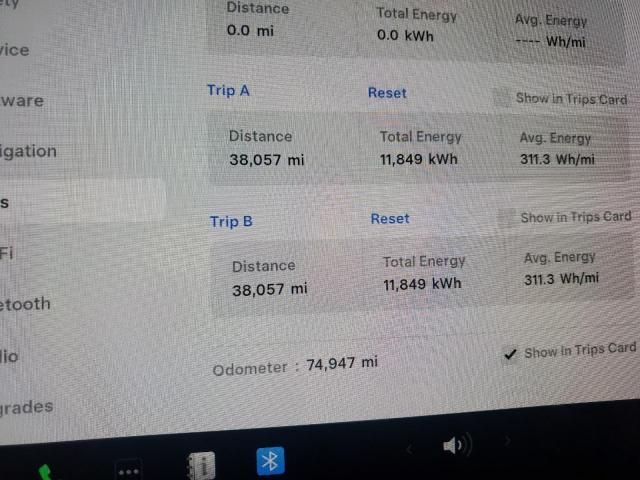Open the Bluetooth settings in side menu

(x=25, y=304)
